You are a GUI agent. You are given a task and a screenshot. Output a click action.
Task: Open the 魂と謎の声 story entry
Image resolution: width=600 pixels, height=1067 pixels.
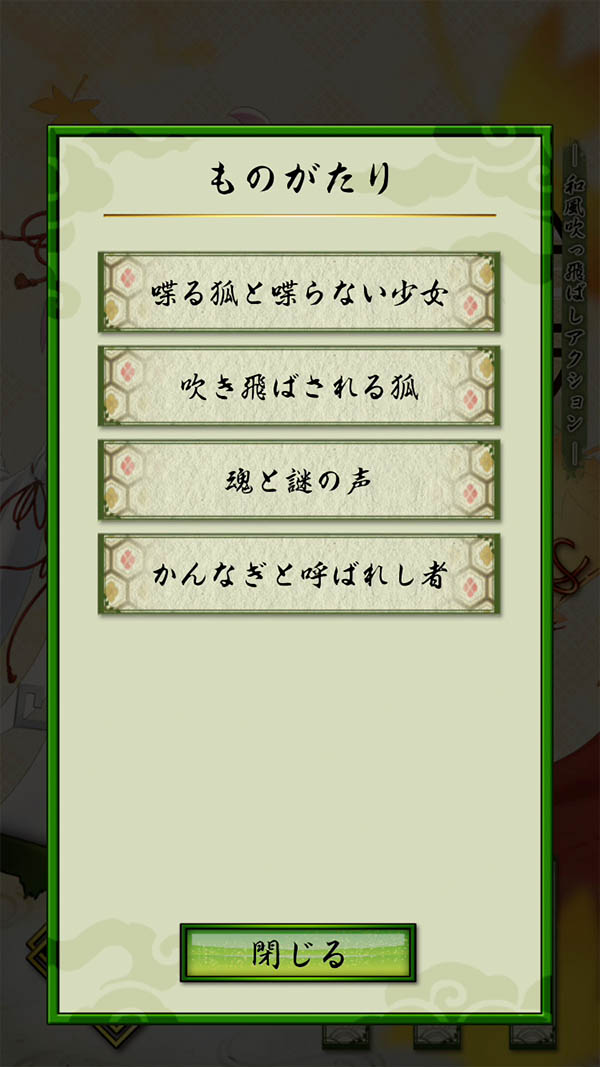tap(299, 481)
